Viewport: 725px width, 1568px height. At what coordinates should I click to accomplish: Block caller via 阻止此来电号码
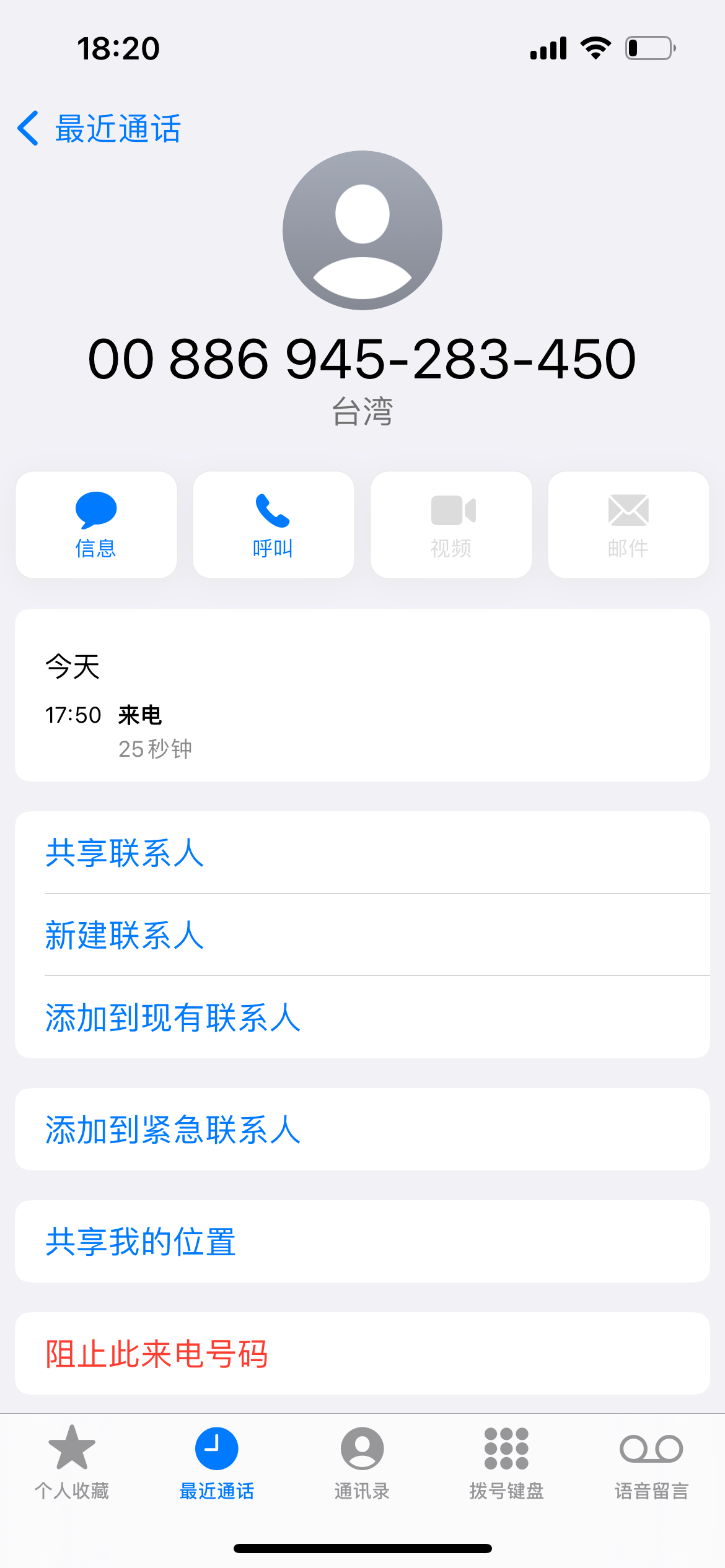click(x=156, y=1354)
